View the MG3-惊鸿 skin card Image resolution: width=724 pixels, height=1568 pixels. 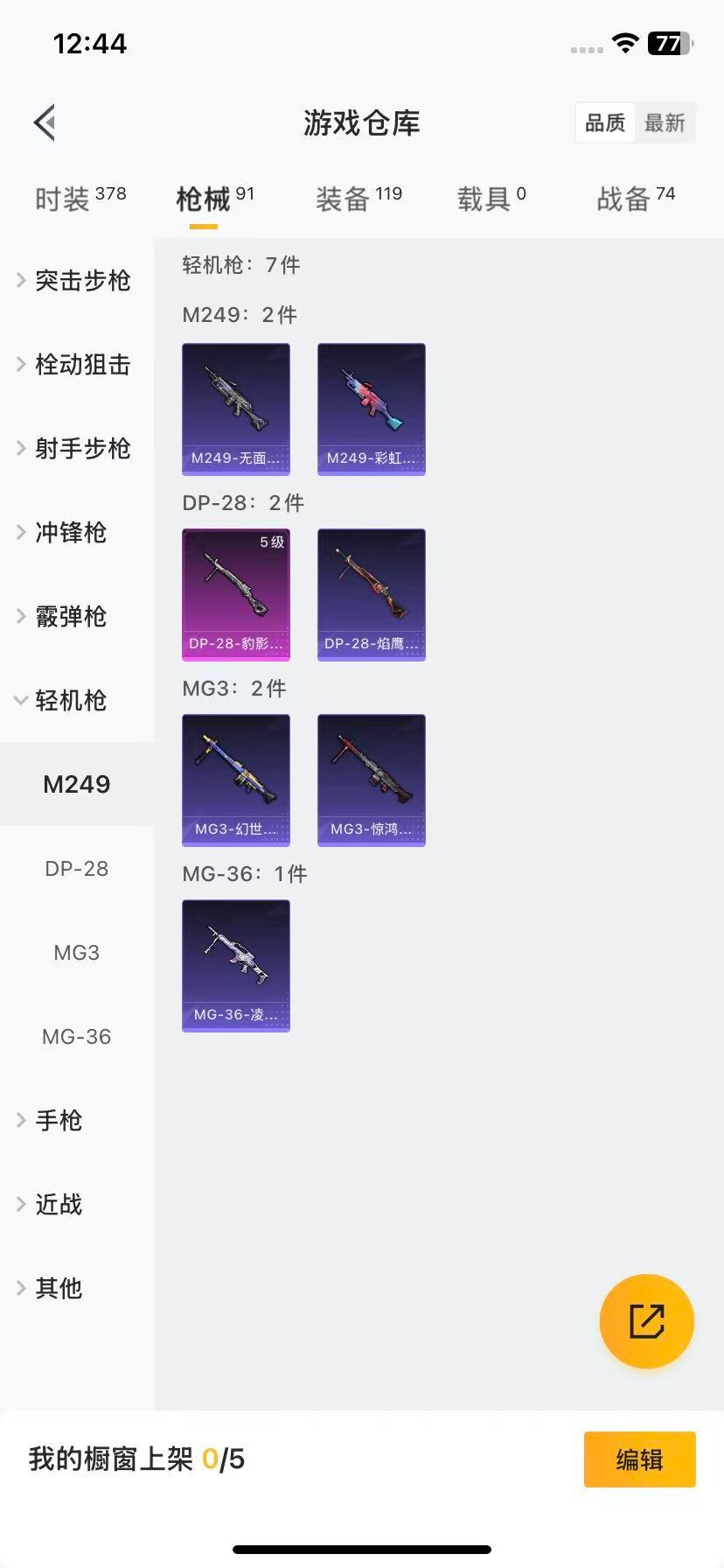coord(371,780)
